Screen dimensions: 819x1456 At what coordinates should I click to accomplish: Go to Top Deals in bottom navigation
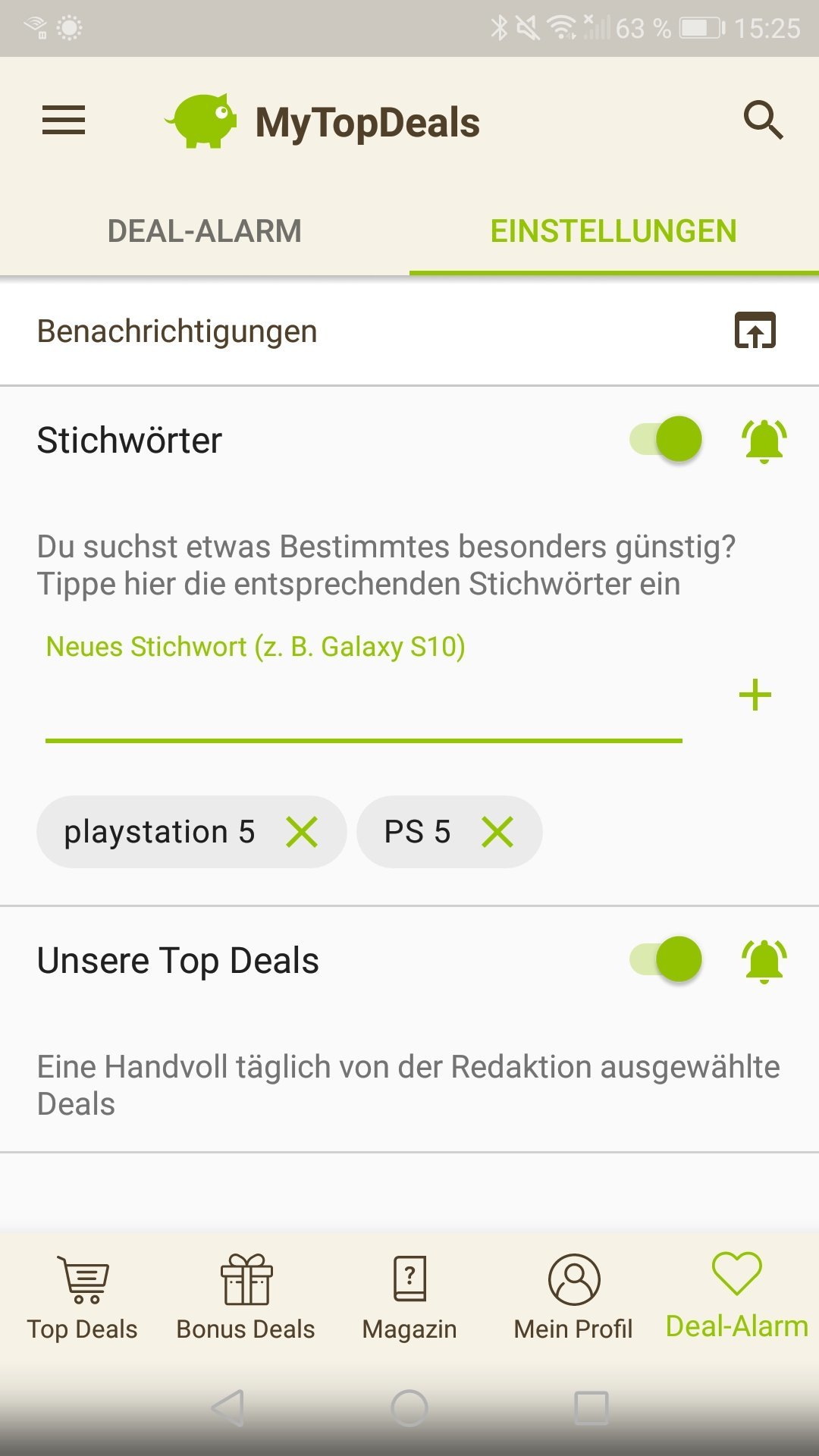click(x=83, y=1297)
